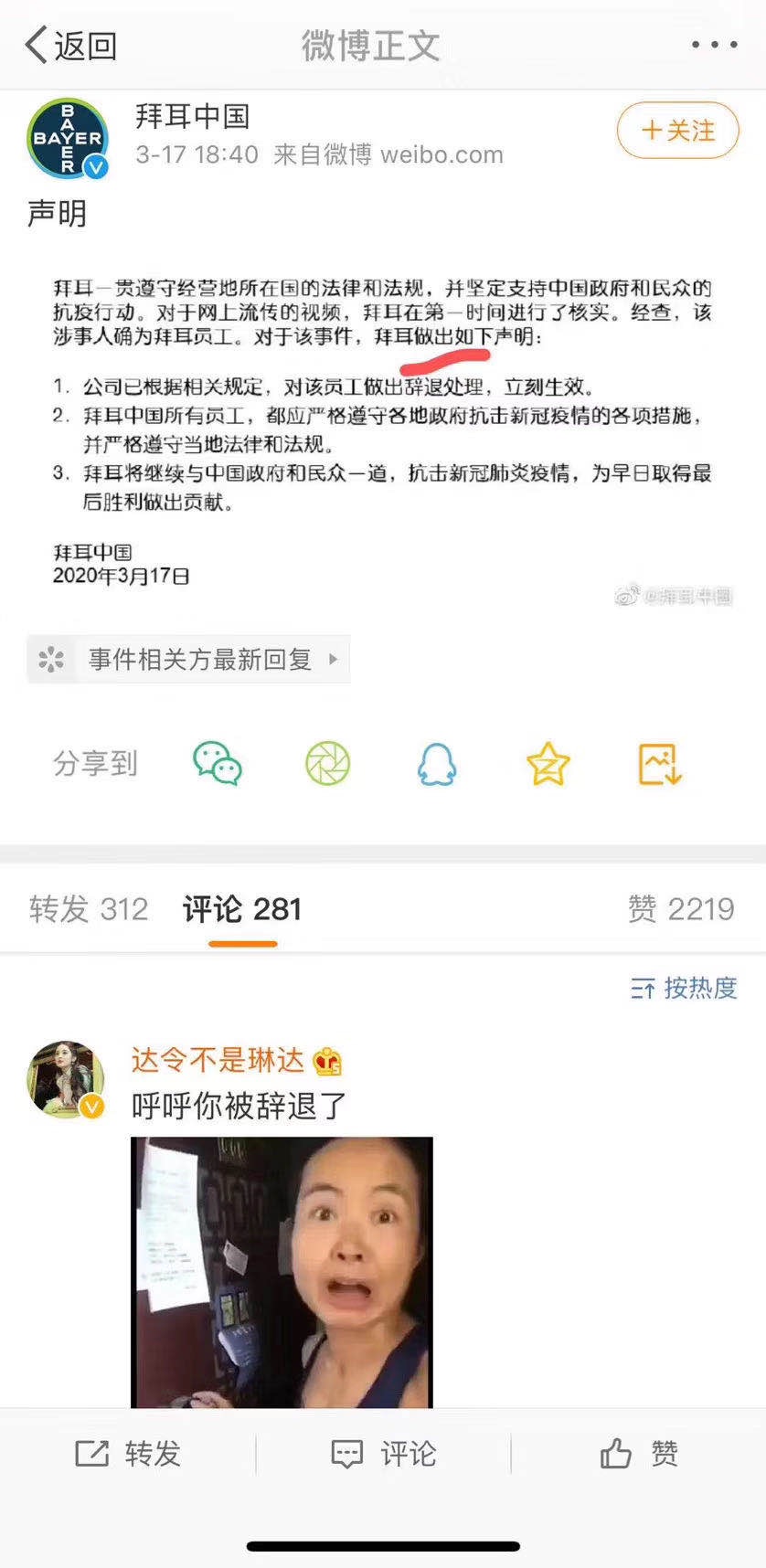766x1568 pixels.
Task: Open the Bayer profile avatar
Action: pos(68,138)
